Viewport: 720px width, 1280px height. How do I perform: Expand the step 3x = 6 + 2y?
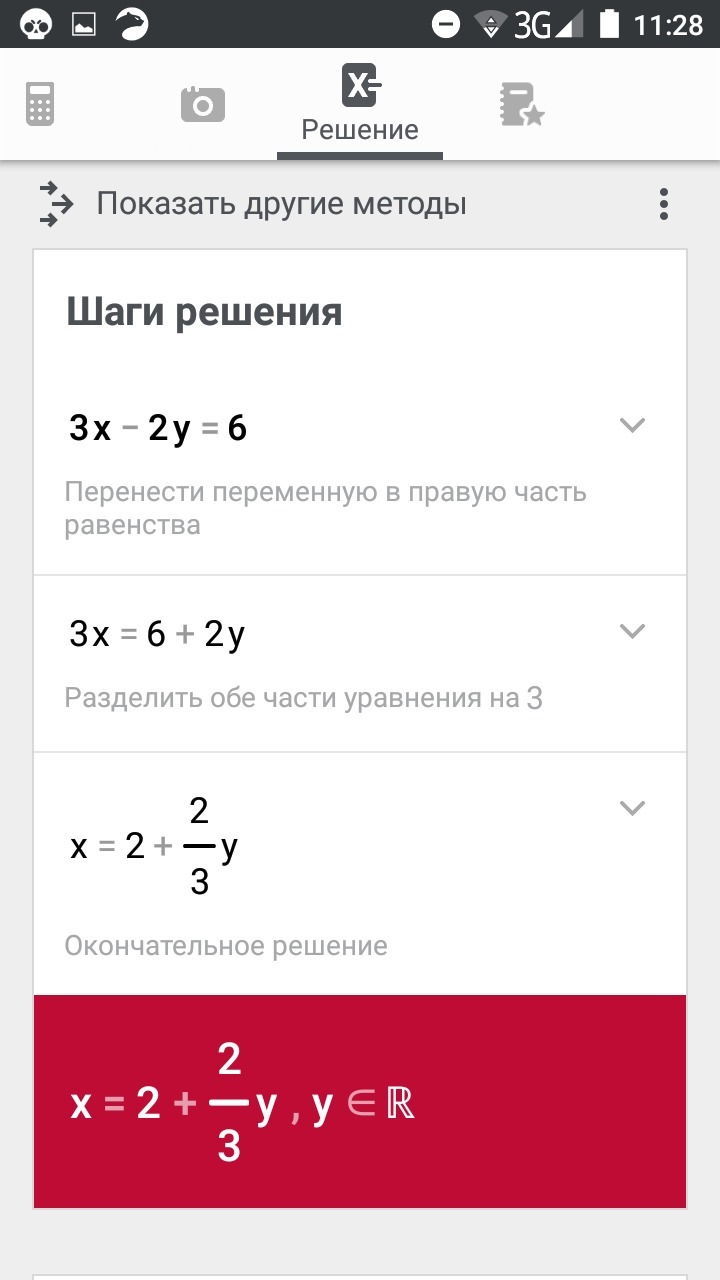coord(632,631)
